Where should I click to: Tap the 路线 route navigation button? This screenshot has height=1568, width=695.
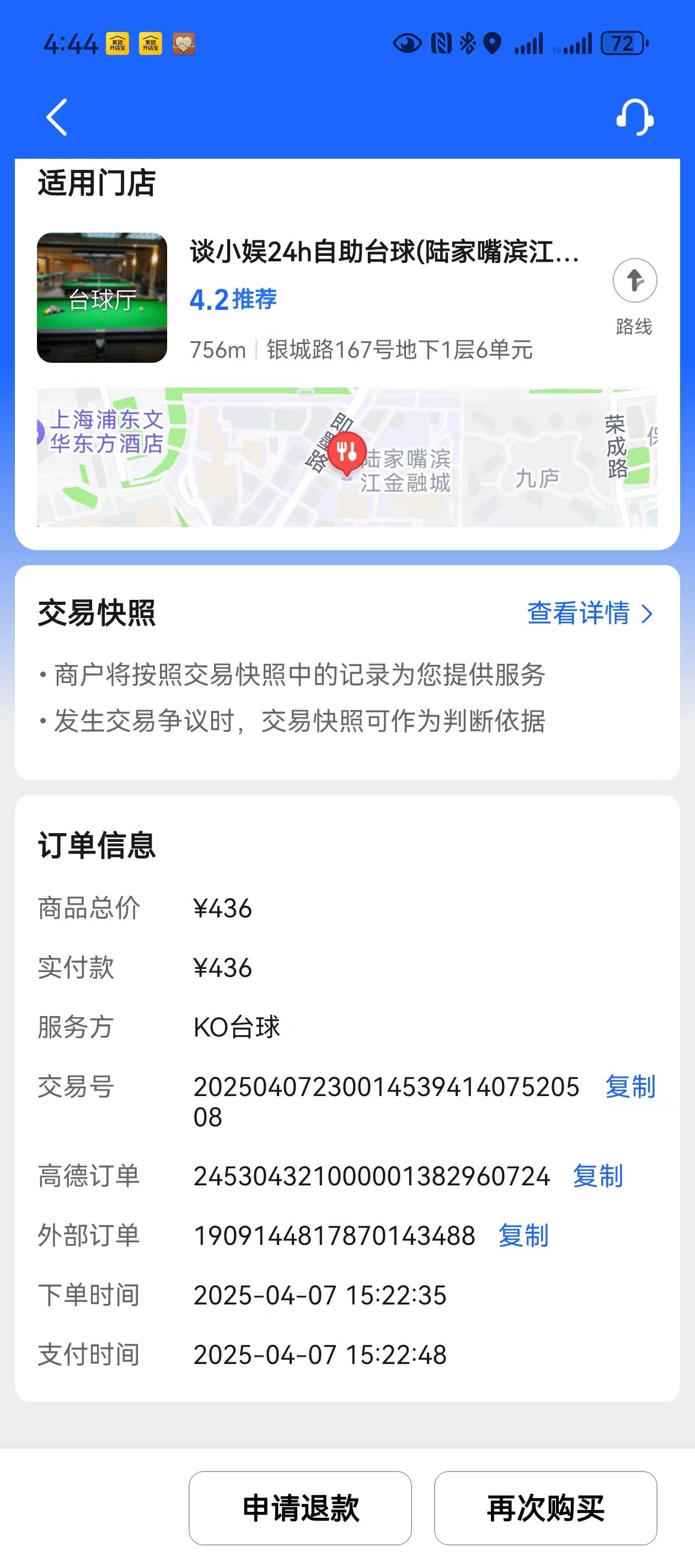click(x=634, y=297)
